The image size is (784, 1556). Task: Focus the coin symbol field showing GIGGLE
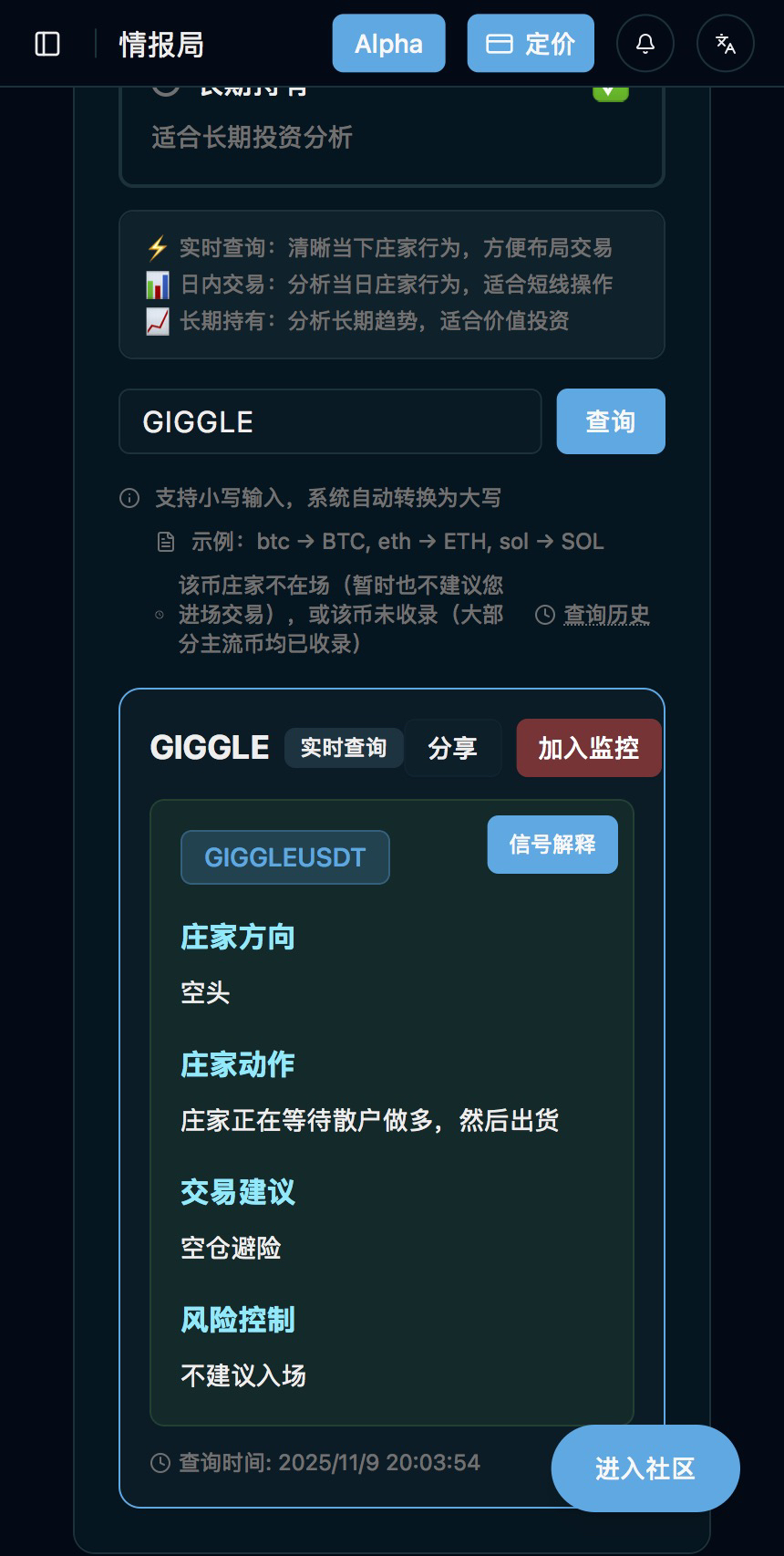(x=330, y=421)
